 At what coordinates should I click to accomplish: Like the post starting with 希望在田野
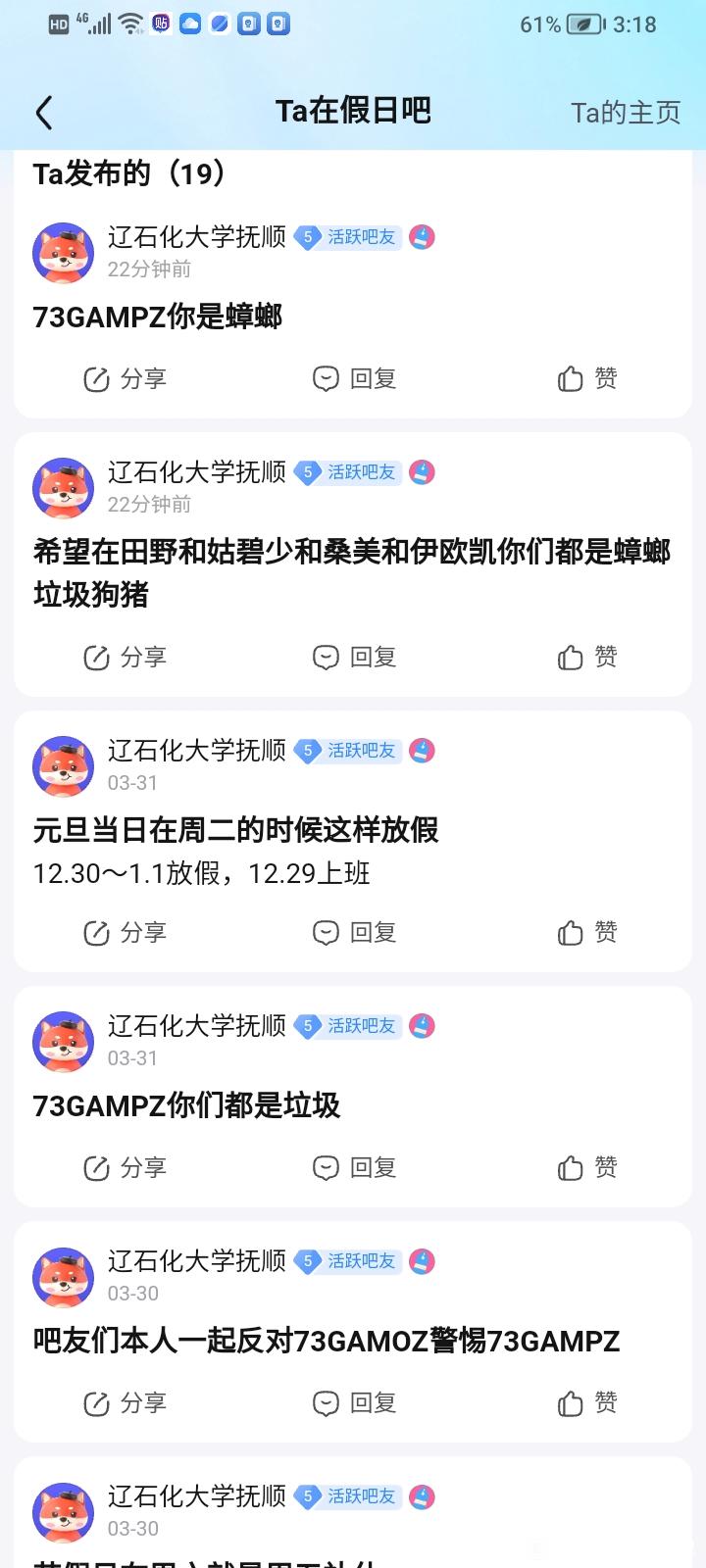586,657
